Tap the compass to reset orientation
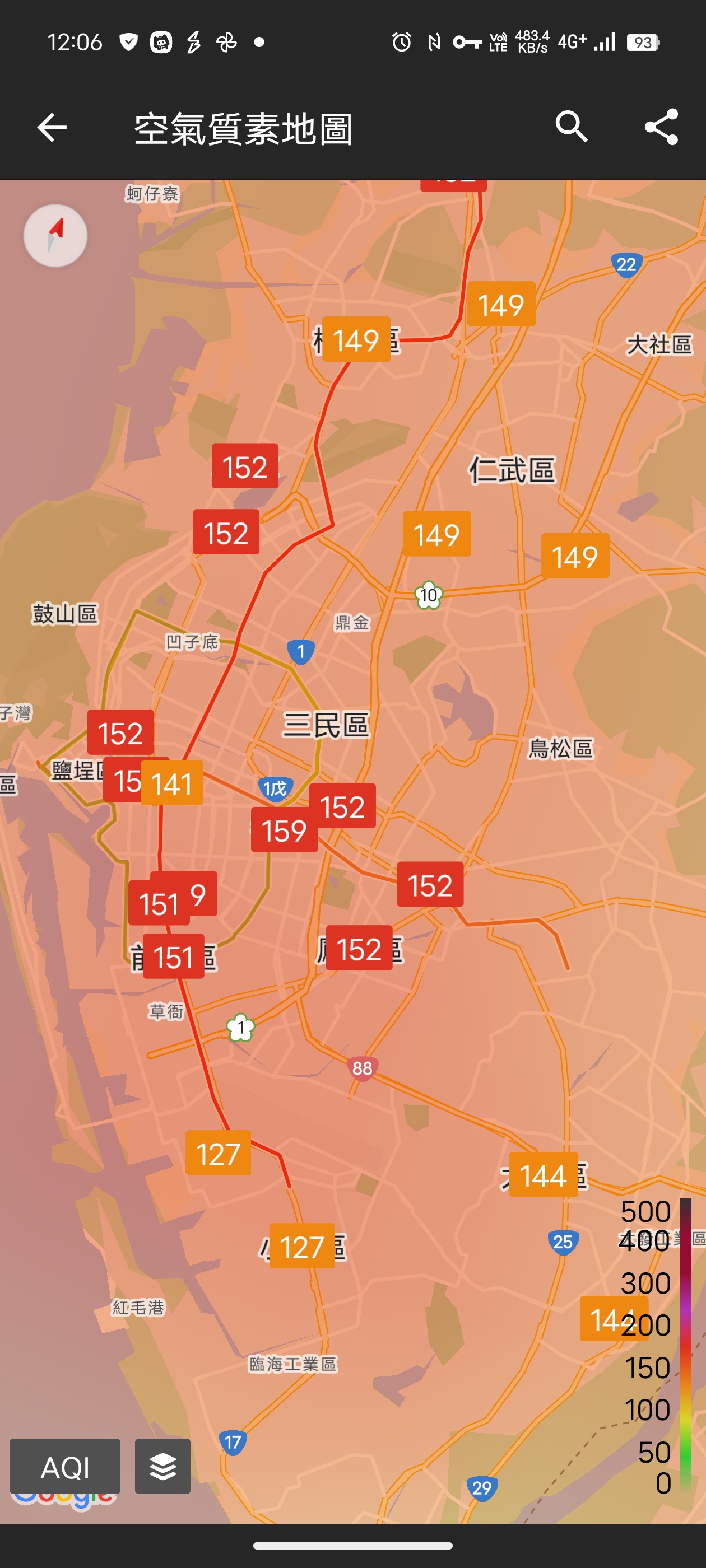Screen dimensions: 706x1568 [55, 236]
